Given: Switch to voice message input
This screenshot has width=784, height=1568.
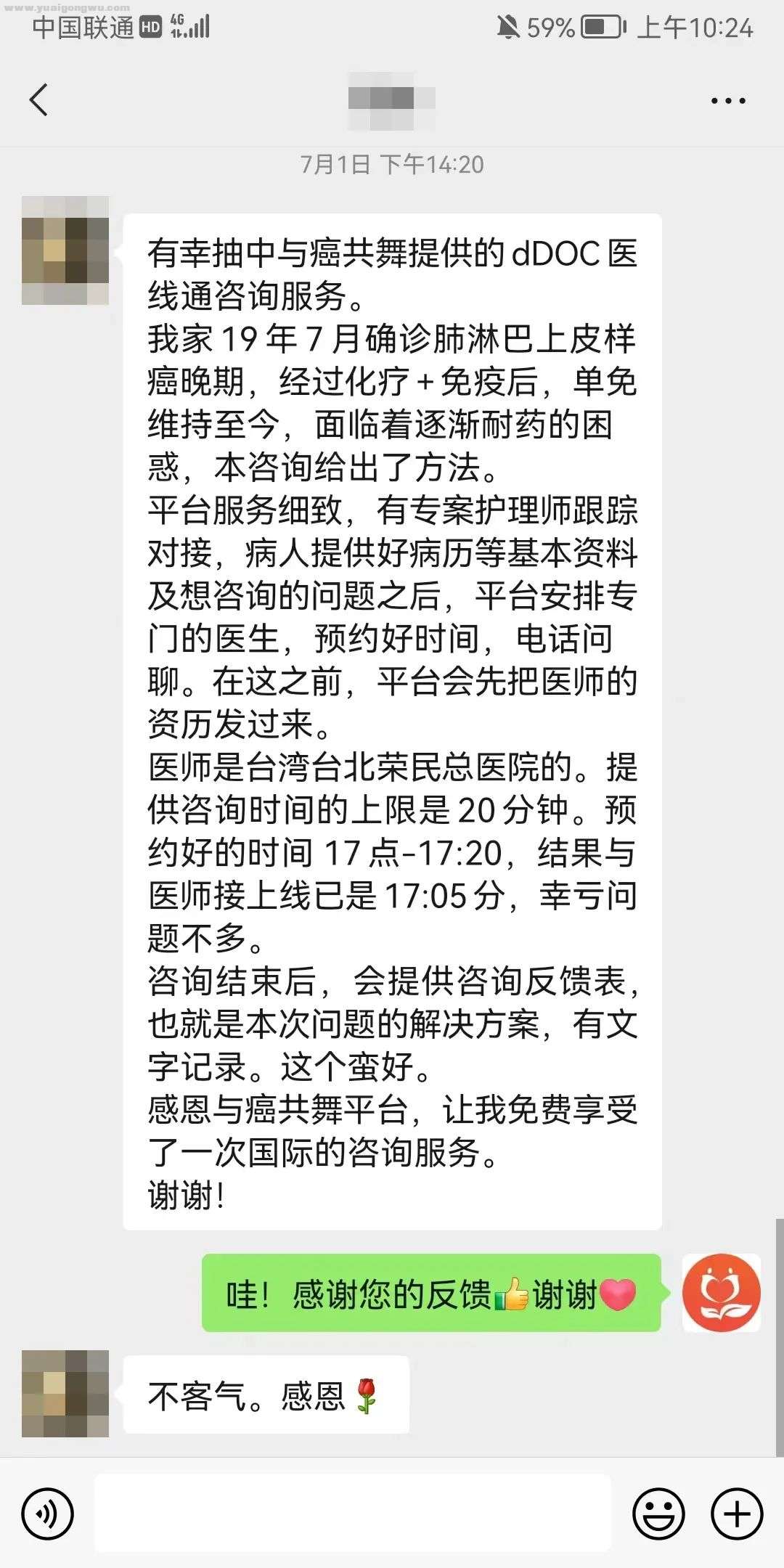Looking at the screenshot, I should 48,1514.
